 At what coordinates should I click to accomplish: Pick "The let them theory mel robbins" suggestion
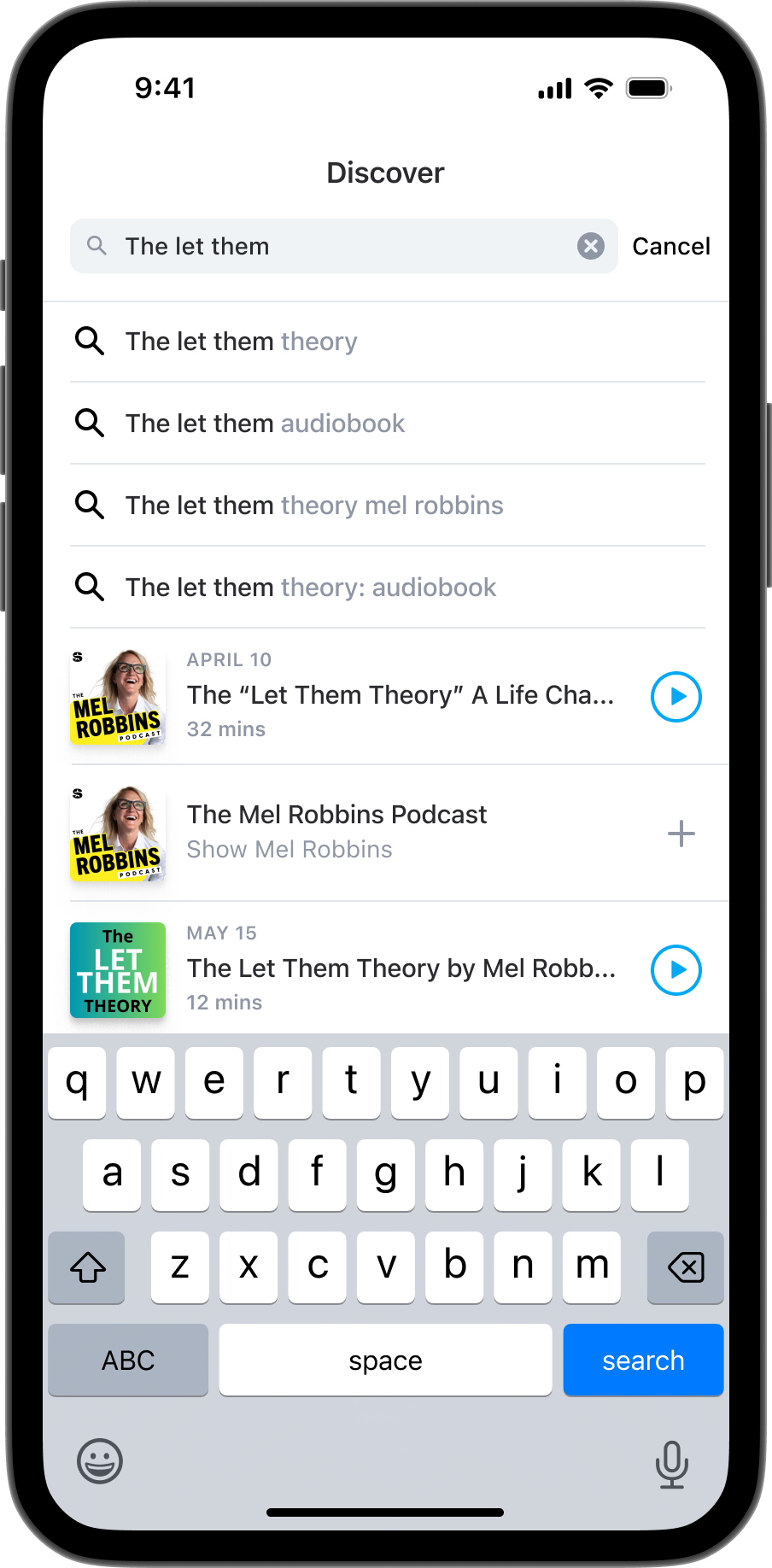click(x=314, y=506)
